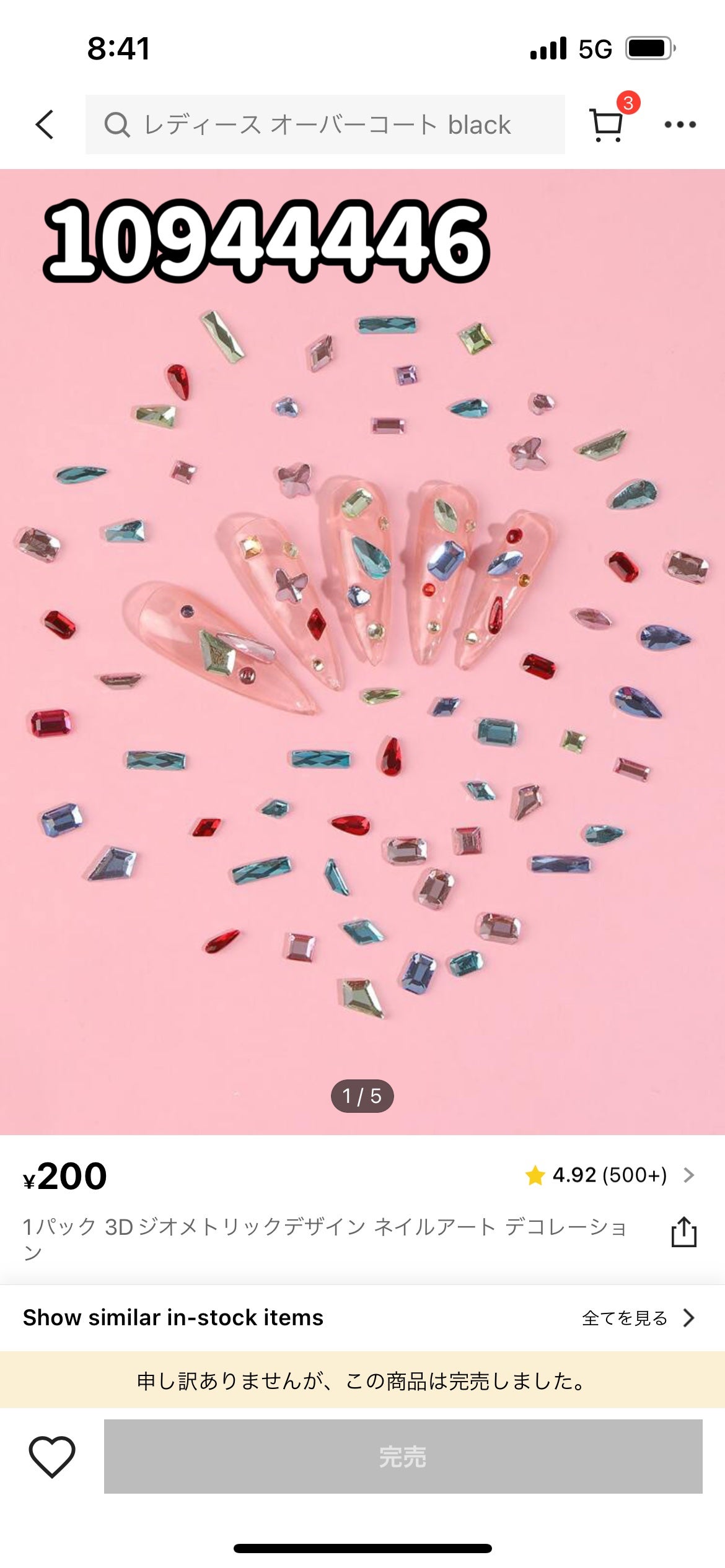The height and width of the screenshot is (1568, 725).
Task: Share this nail art product
Action: pyautogui.click(x=683, y=1232)
